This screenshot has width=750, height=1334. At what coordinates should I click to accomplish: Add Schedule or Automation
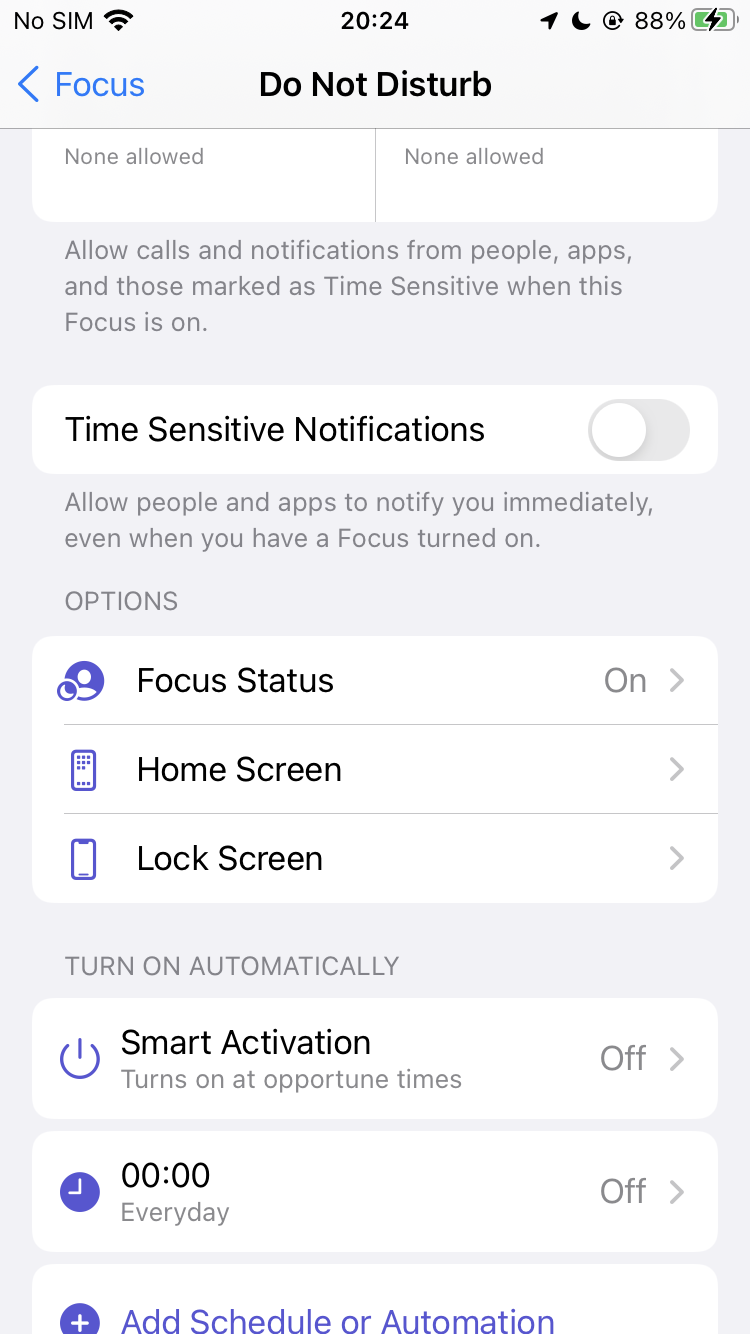337,1320
